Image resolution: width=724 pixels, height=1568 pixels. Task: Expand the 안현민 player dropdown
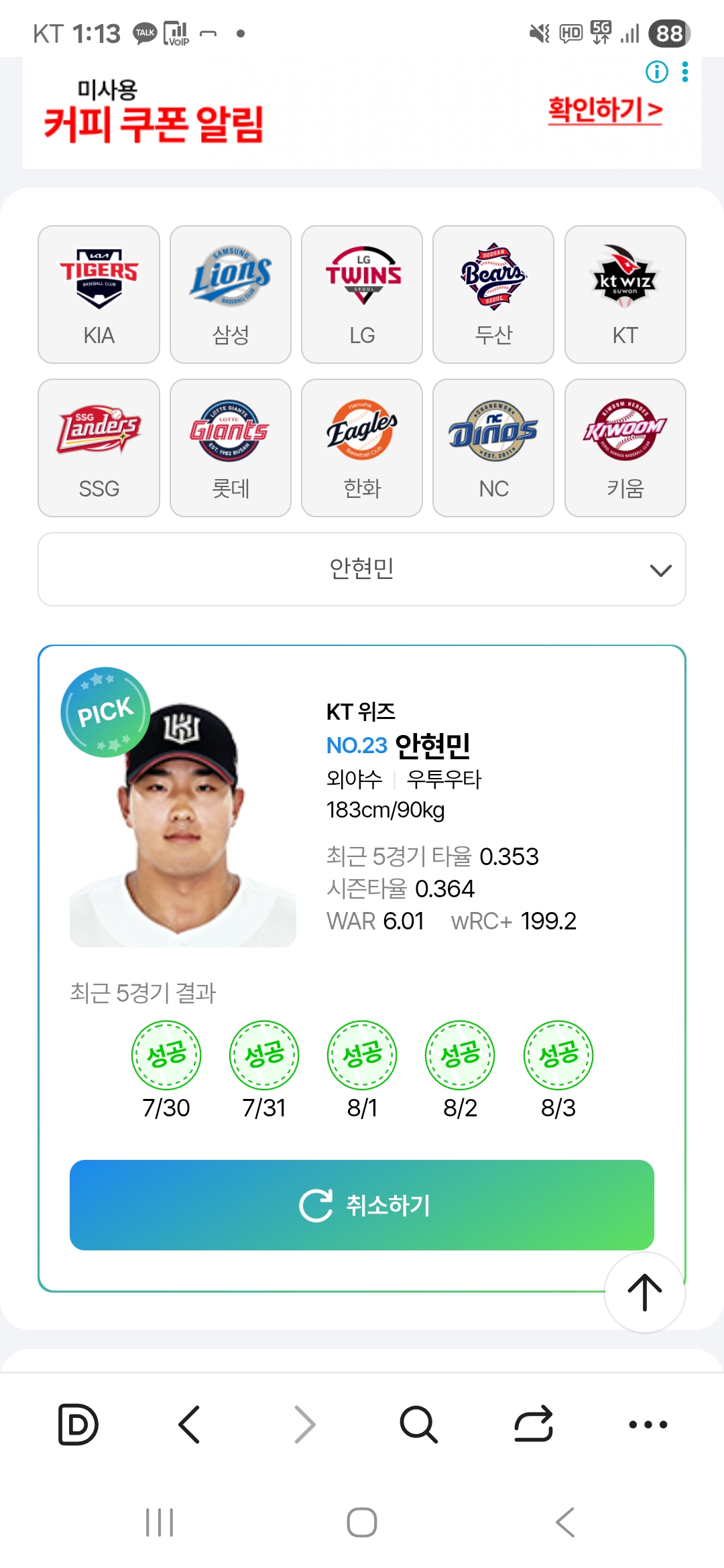(362, 570)
